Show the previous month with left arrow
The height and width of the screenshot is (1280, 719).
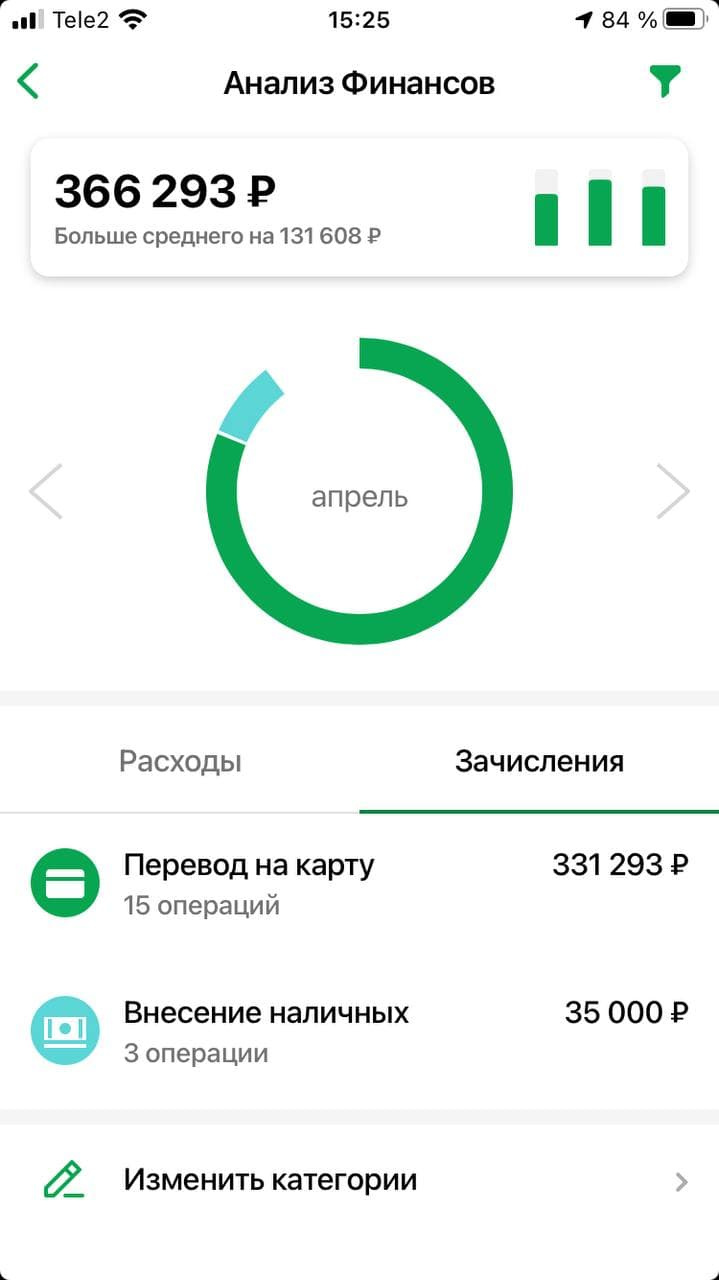point(46,491)
